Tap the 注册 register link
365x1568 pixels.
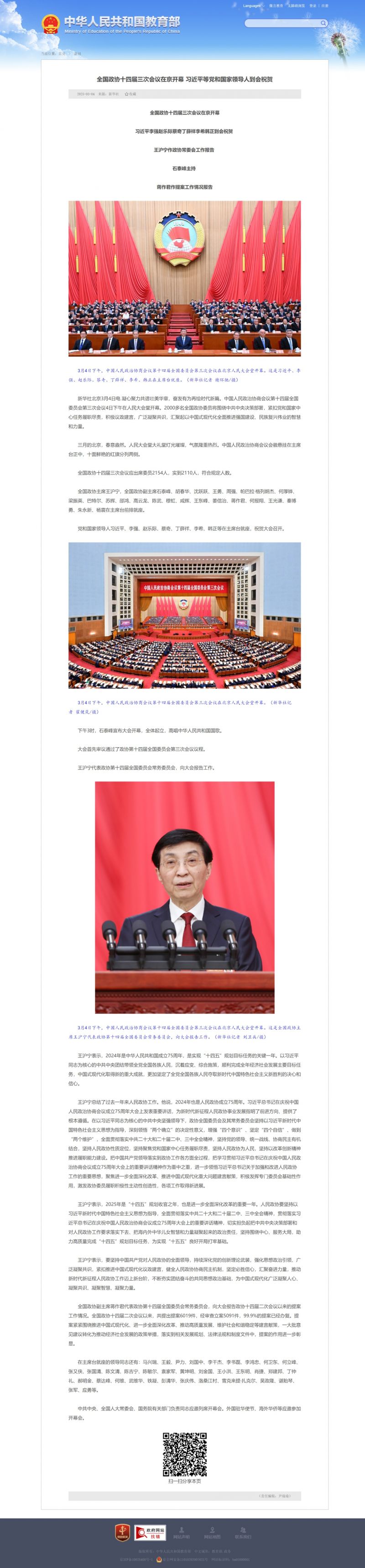325,5
